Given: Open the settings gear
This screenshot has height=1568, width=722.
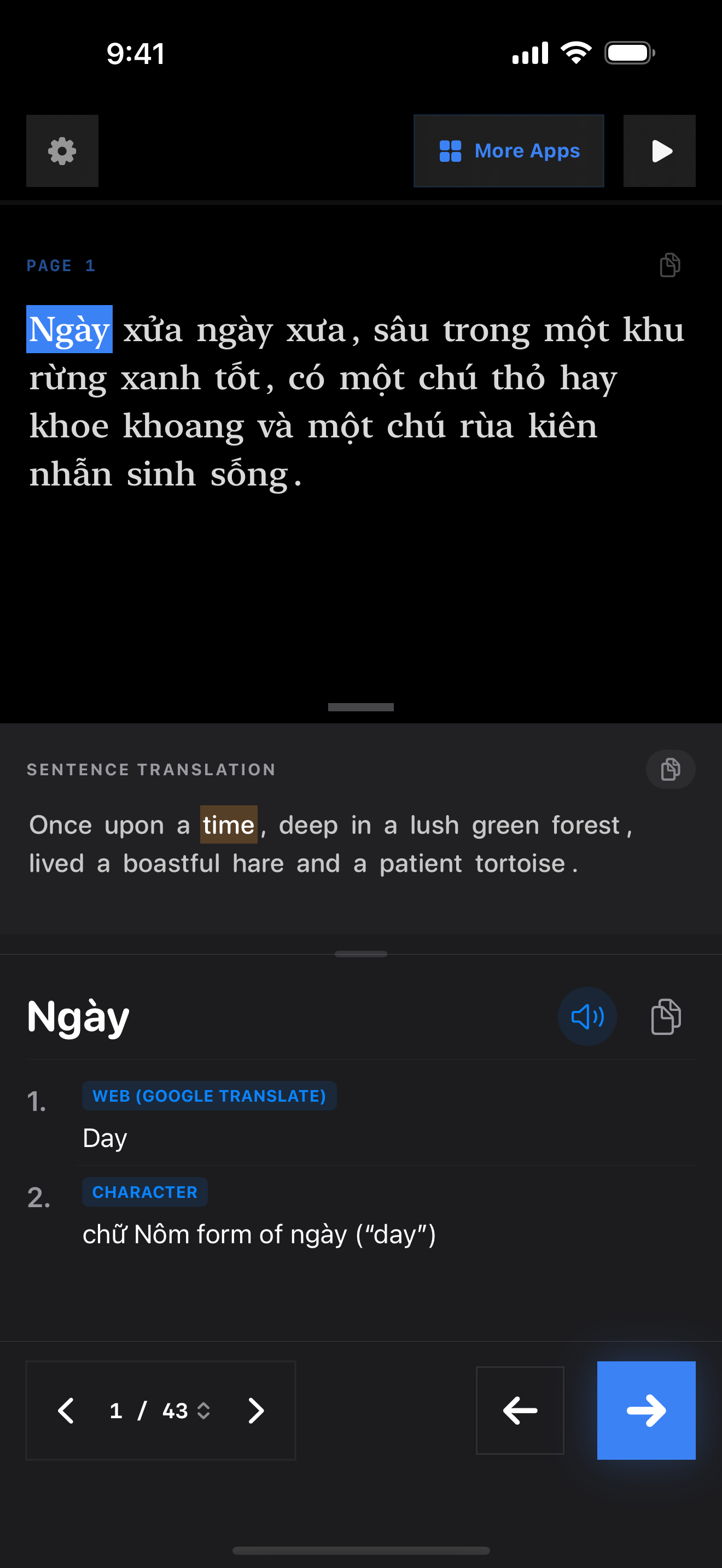Looking at the screenshot, I should 62,151.
